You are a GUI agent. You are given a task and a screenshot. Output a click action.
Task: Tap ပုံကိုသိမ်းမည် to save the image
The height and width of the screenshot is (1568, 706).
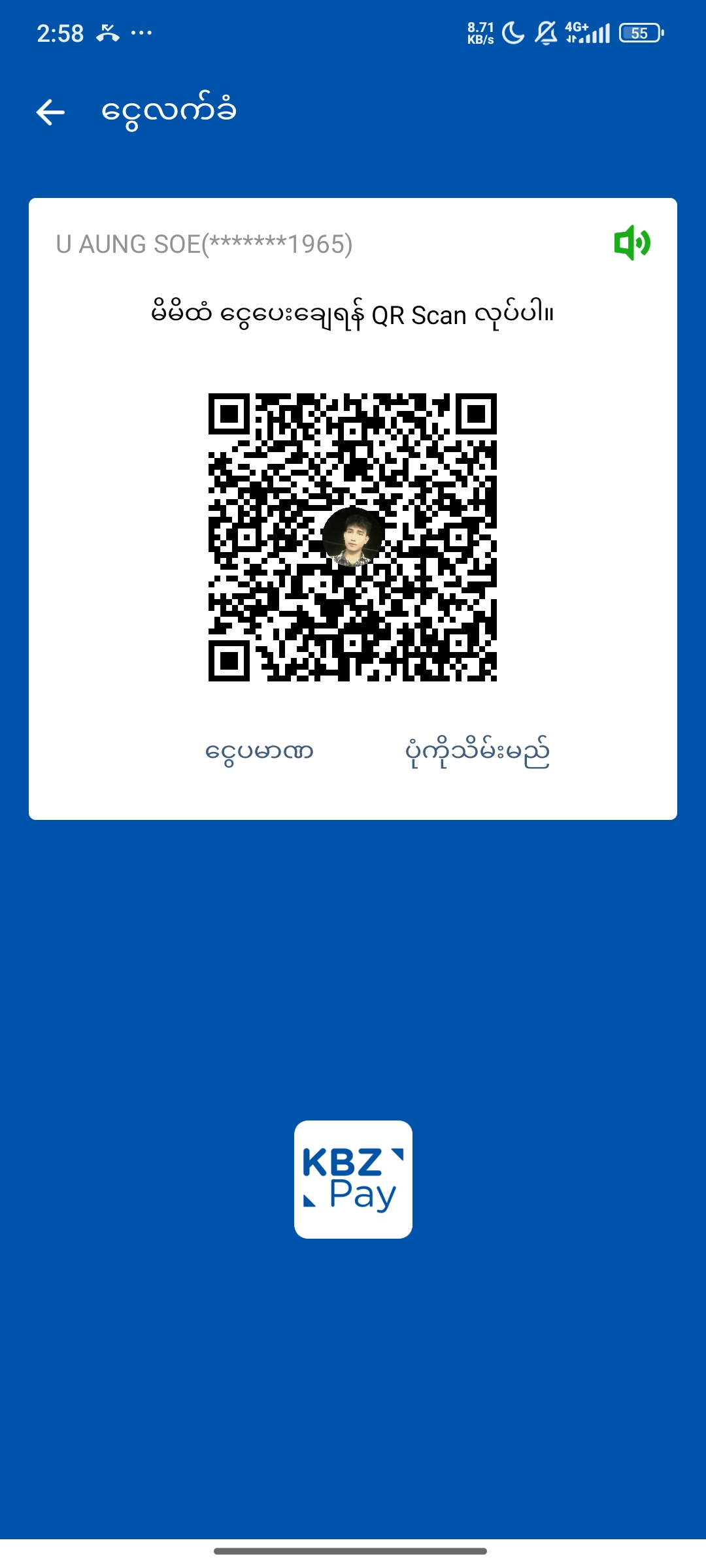(477, 752)
